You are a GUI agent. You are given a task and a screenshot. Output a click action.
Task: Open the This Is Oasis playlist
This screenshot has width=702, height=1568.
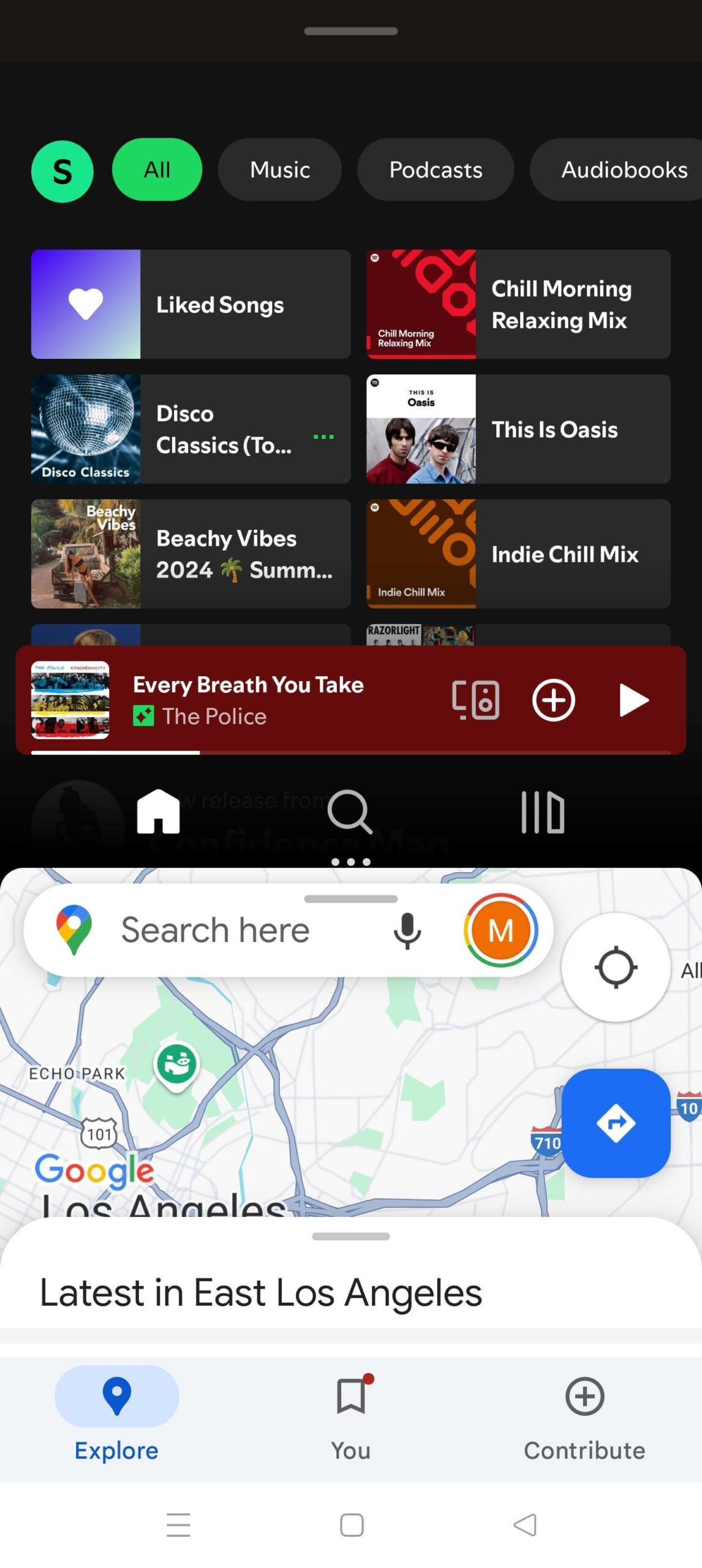(x=518, y=429)
